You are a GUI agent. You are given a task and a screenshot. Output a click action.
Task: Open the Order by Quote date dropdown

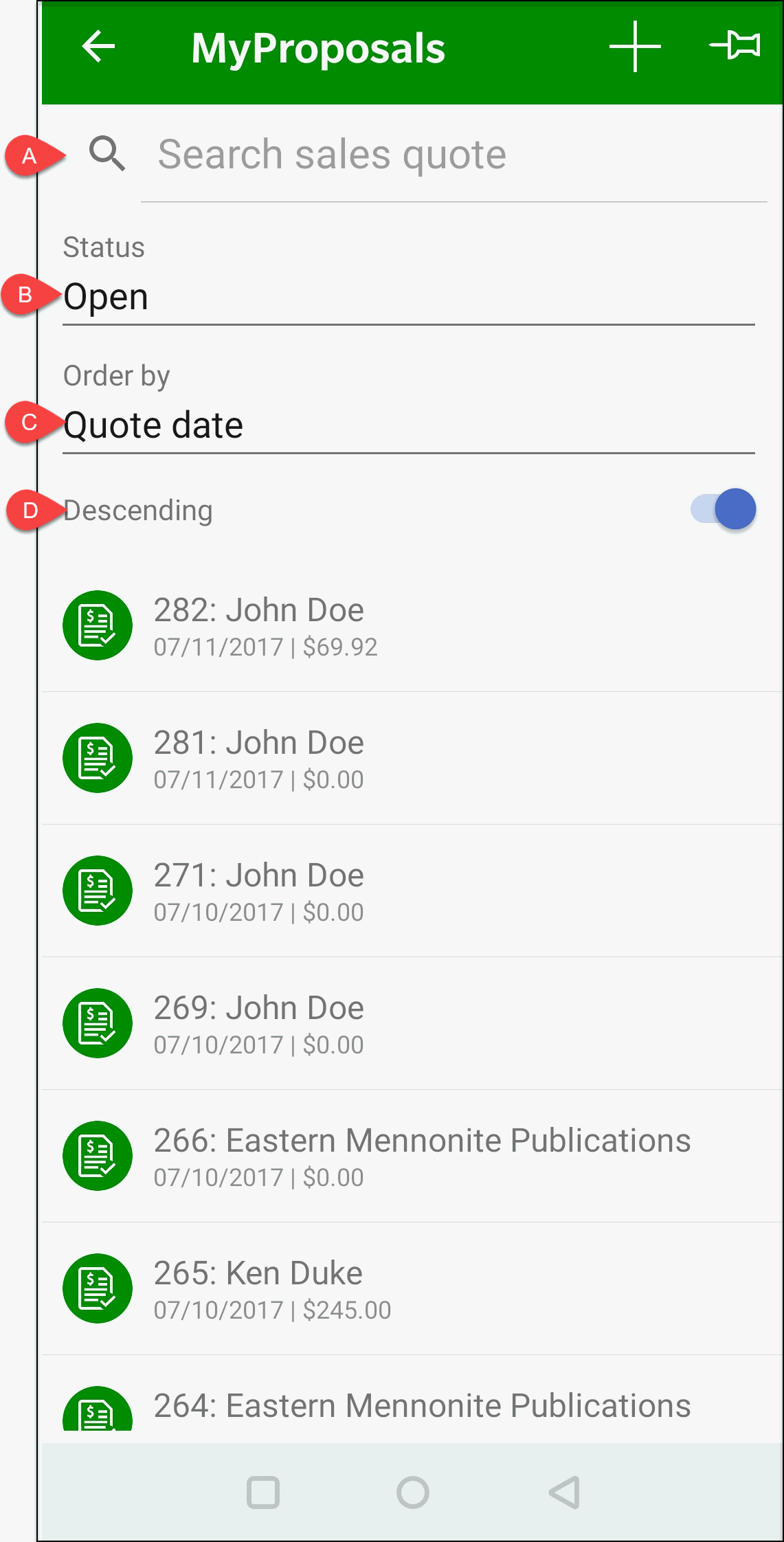(x=409, y=426)
